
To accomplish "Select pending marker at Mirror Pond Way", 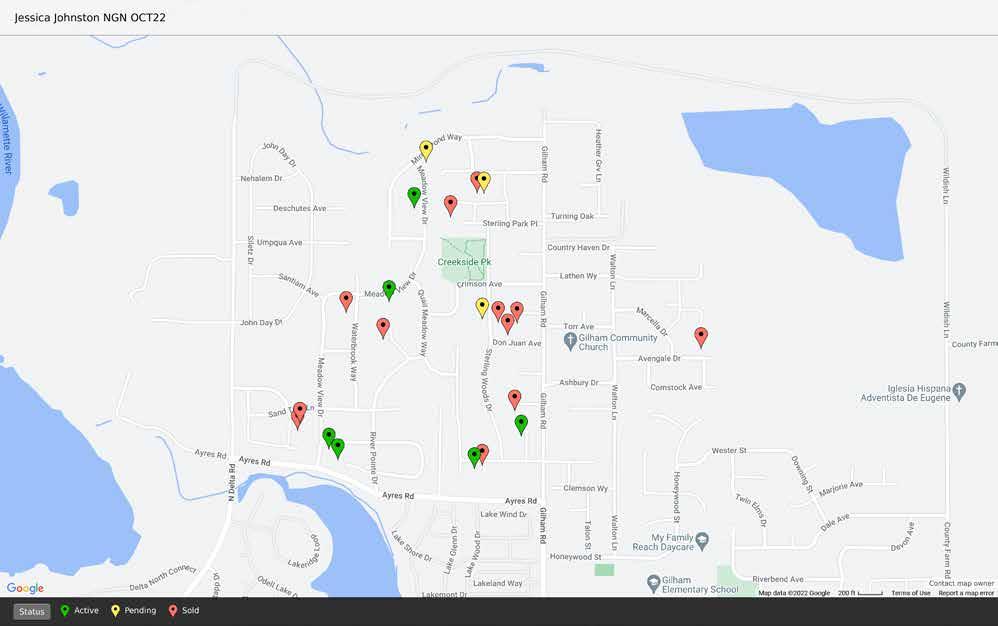I will [x=425, y=150].
